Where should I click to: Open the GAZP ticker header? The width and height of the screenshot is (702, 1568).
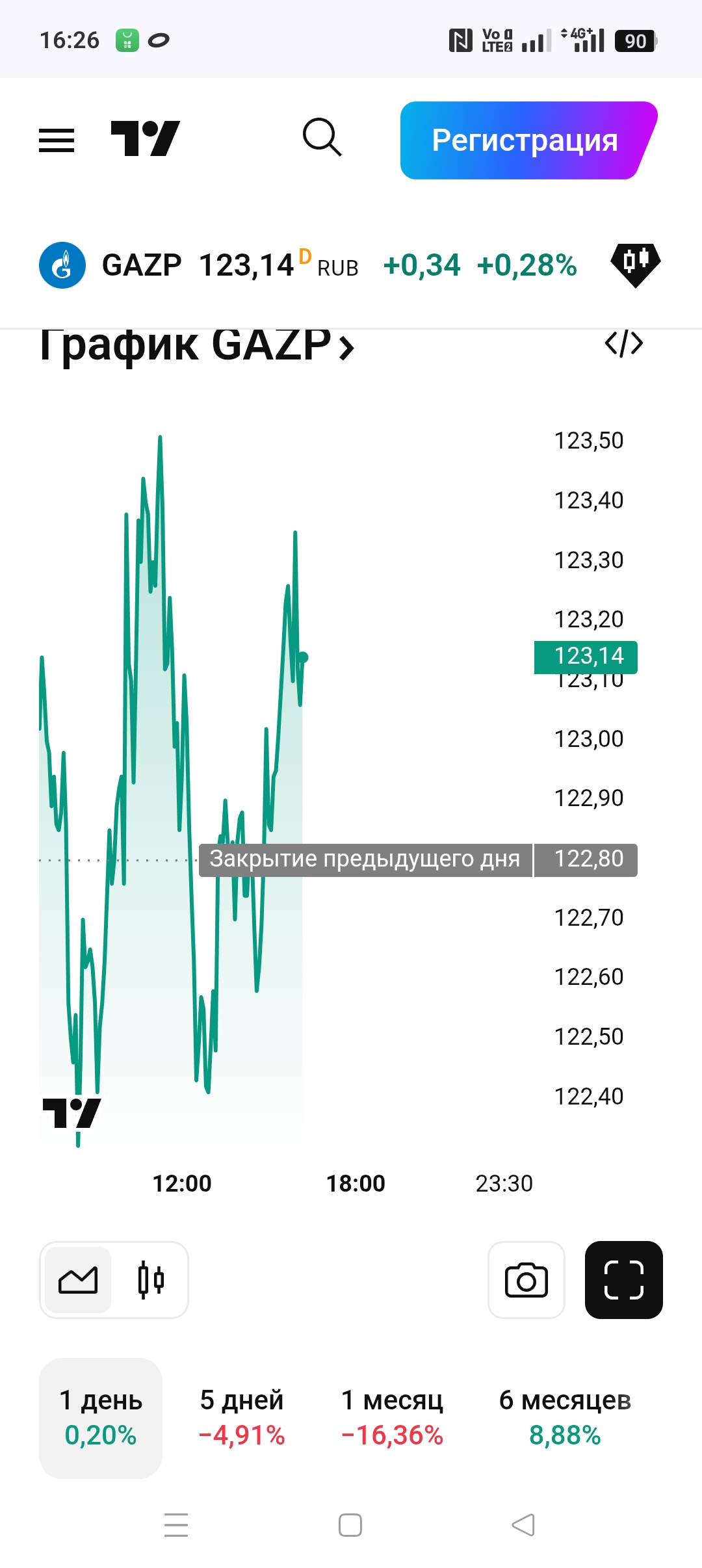(x=142, y=265)
